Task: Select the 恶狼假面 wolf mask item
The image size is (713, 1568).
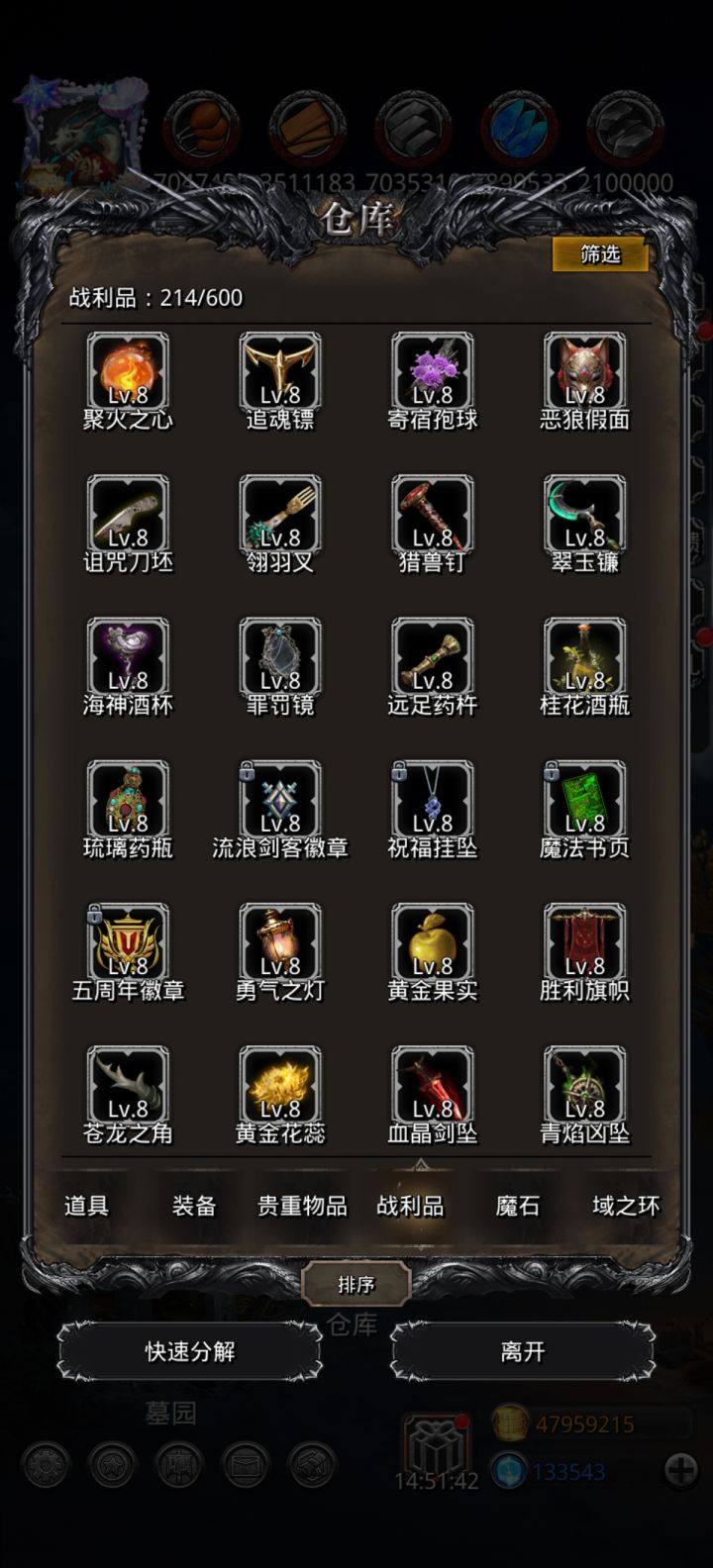Action: tap(584, 376)
